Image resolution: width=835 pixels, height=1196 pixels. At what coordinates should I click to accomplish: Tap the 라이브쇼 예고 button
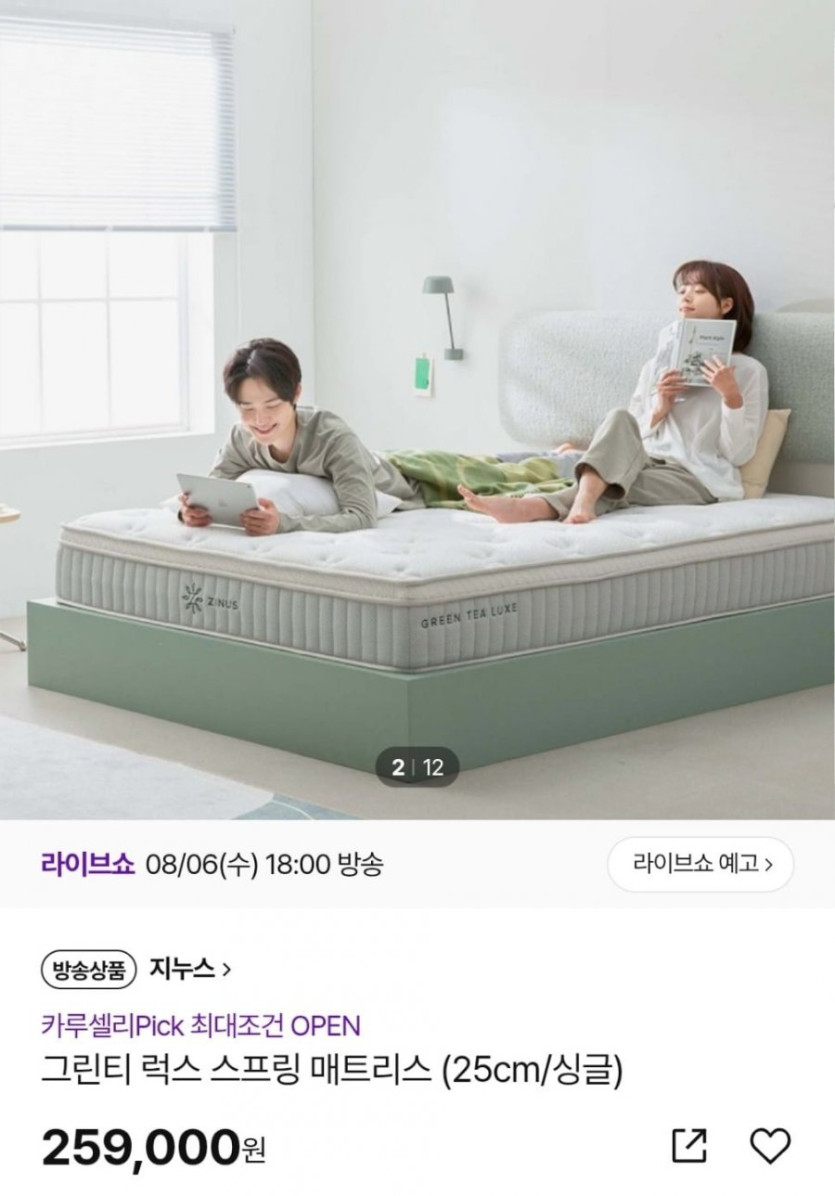point(700,864)
